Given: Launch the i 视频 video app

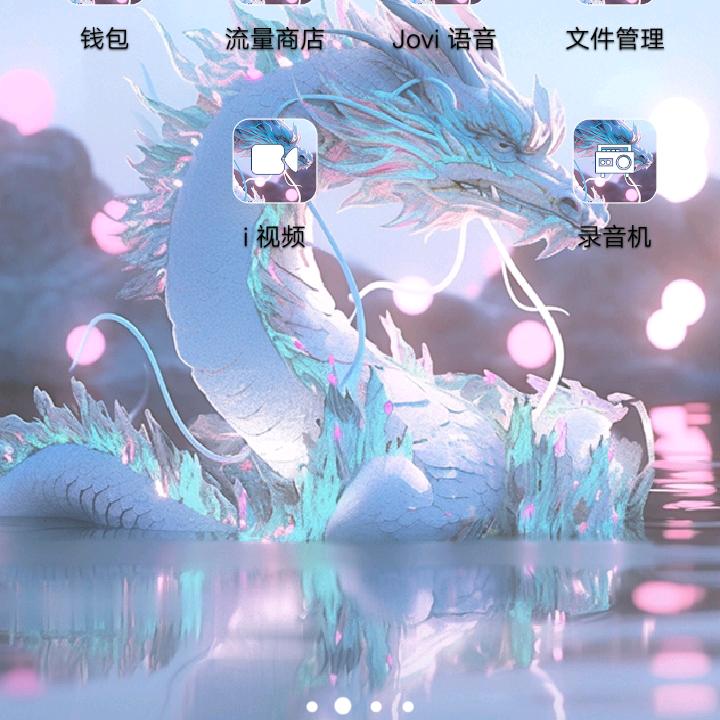Looking at the screenshot, I should point(275,161).
